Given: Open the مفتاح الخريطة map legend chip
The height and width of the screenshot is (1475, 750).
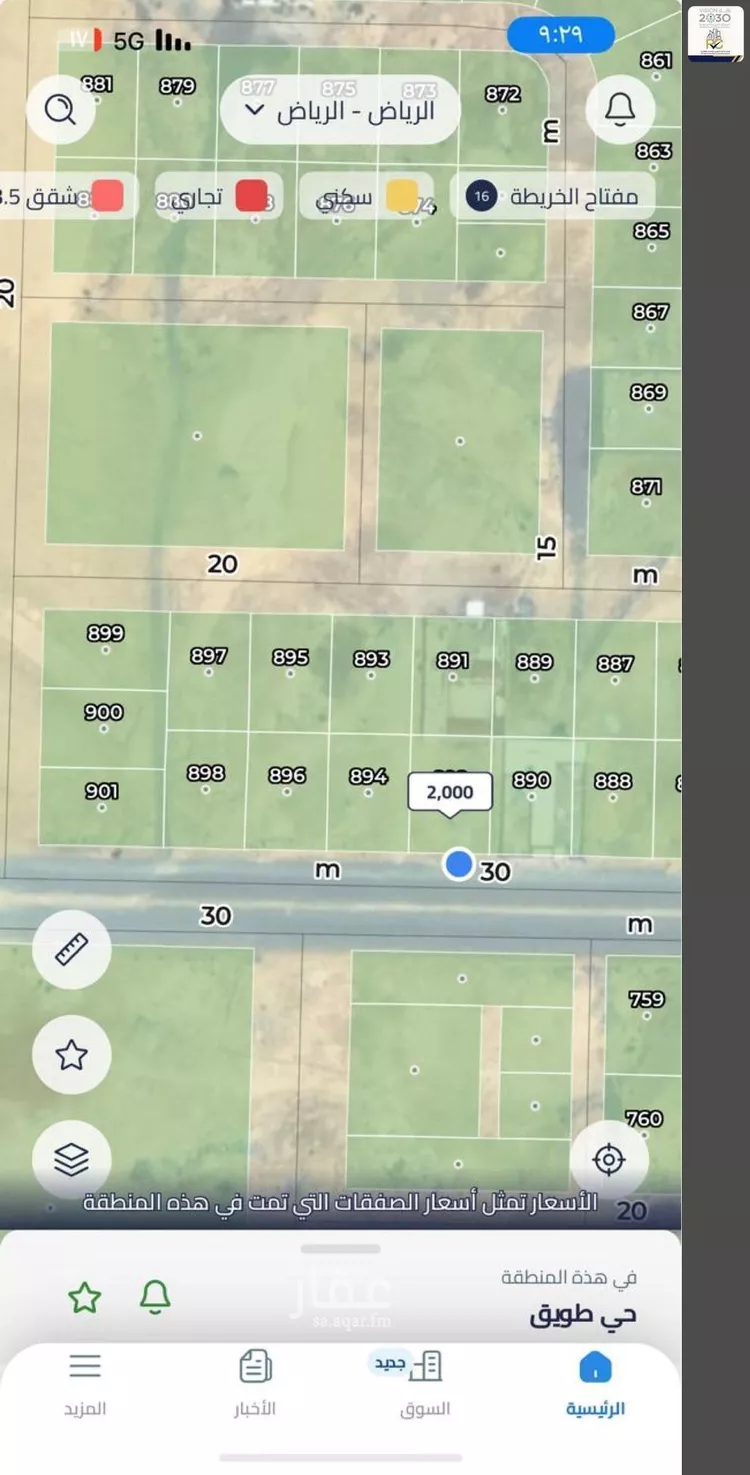Looking at the screenshot, I should (x=552, y=196).
